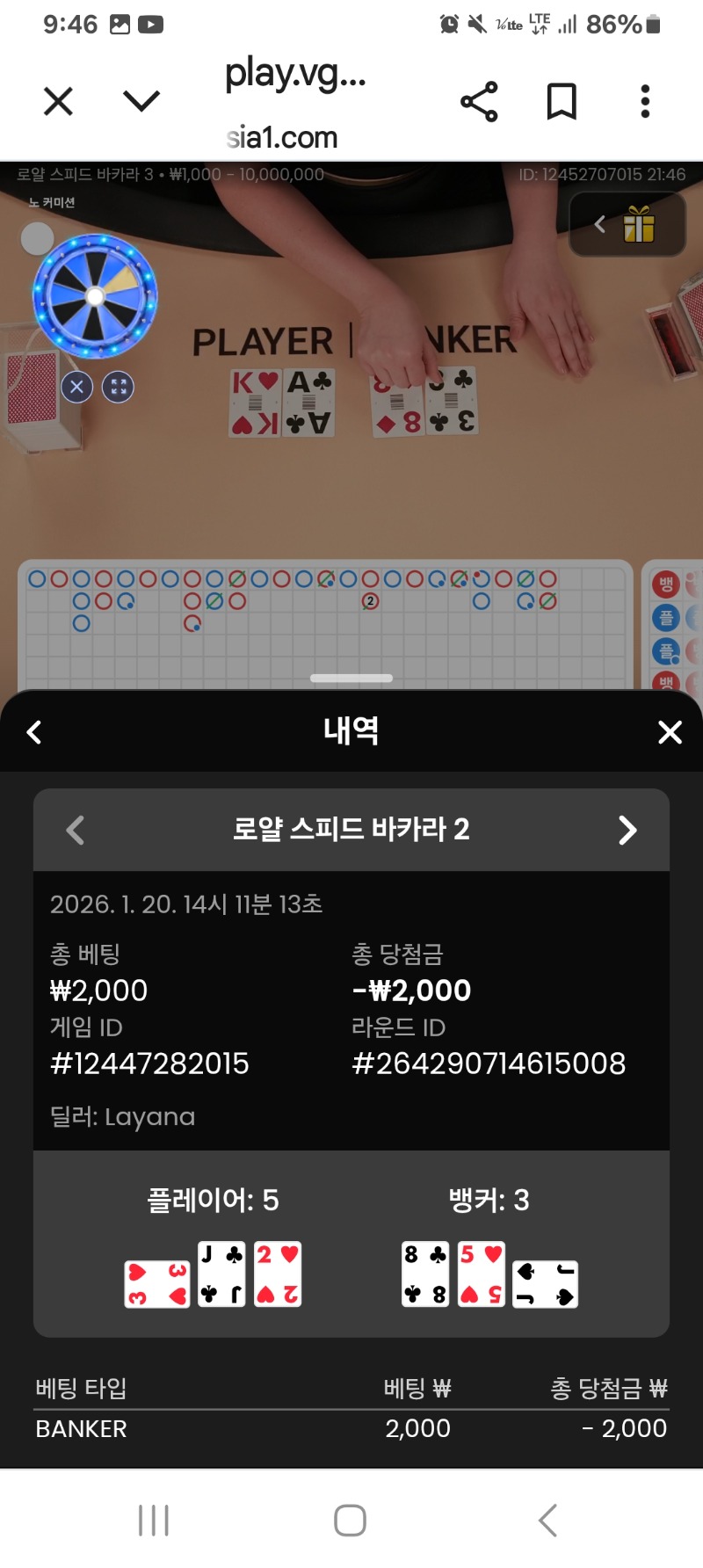Open the browser overflow menu
703x1568 pixels.
(645, 102)
